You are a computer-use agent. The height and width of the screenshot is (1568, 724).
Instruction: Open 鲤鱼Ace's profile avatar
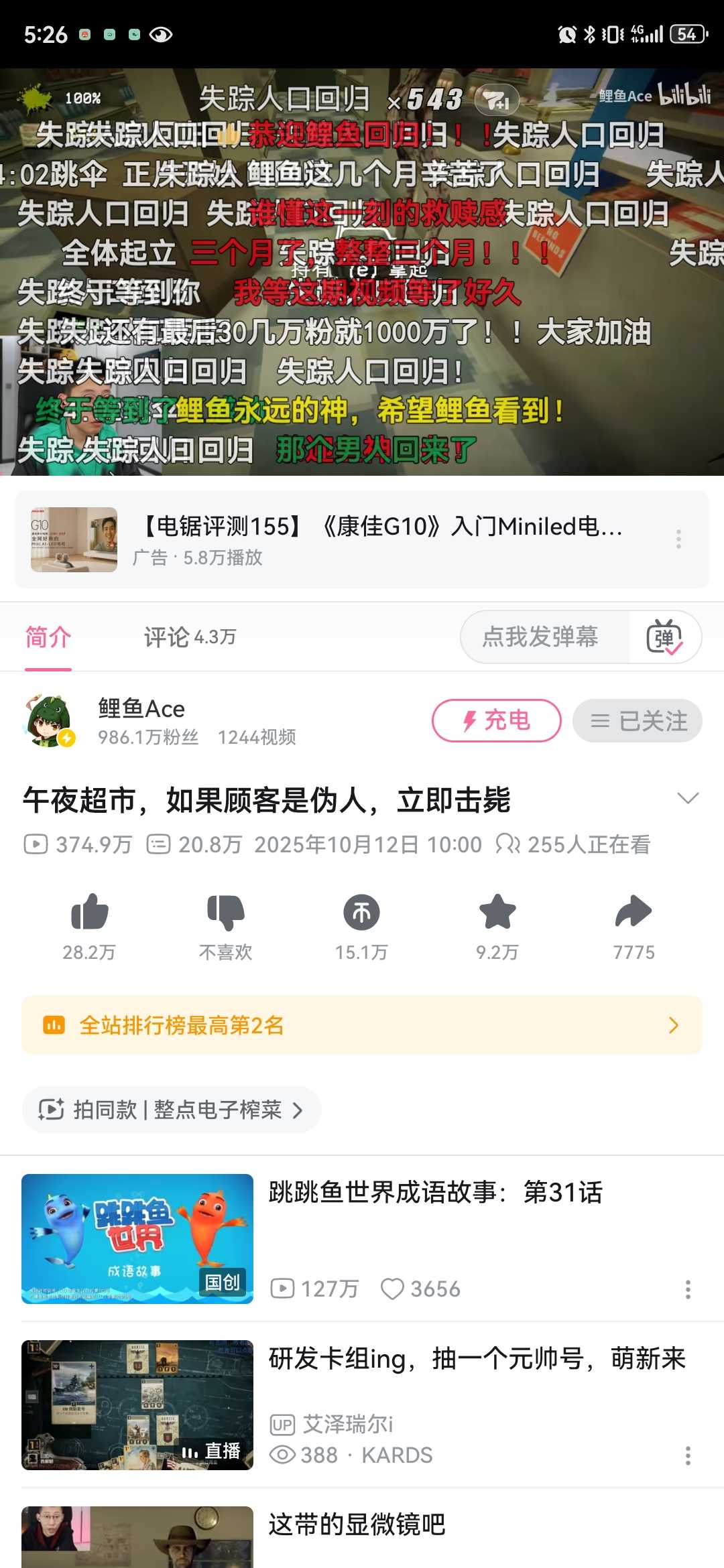click(x=50, y=721)
